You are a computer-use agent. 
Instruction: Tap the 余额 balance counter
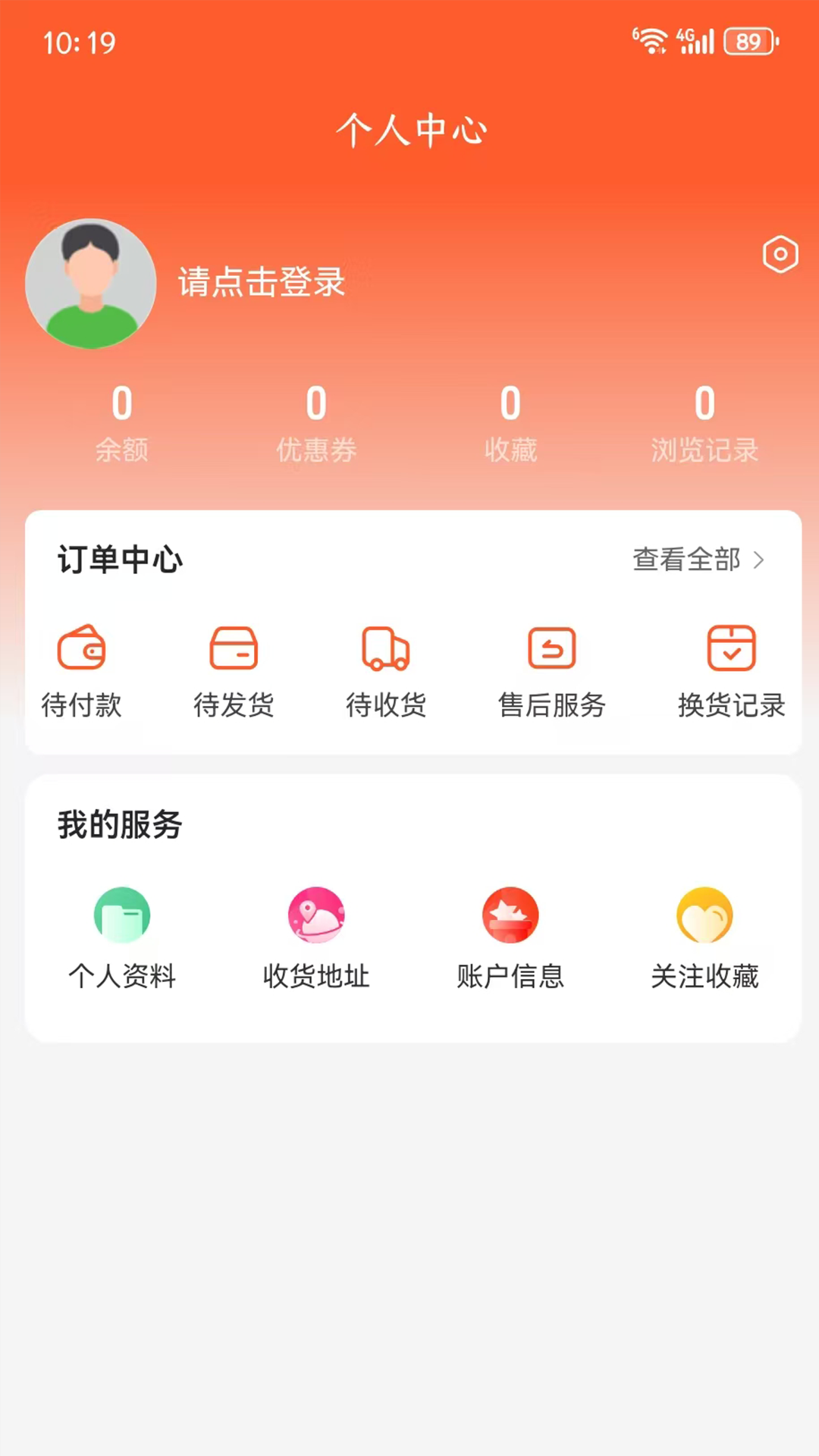(122, 425)
